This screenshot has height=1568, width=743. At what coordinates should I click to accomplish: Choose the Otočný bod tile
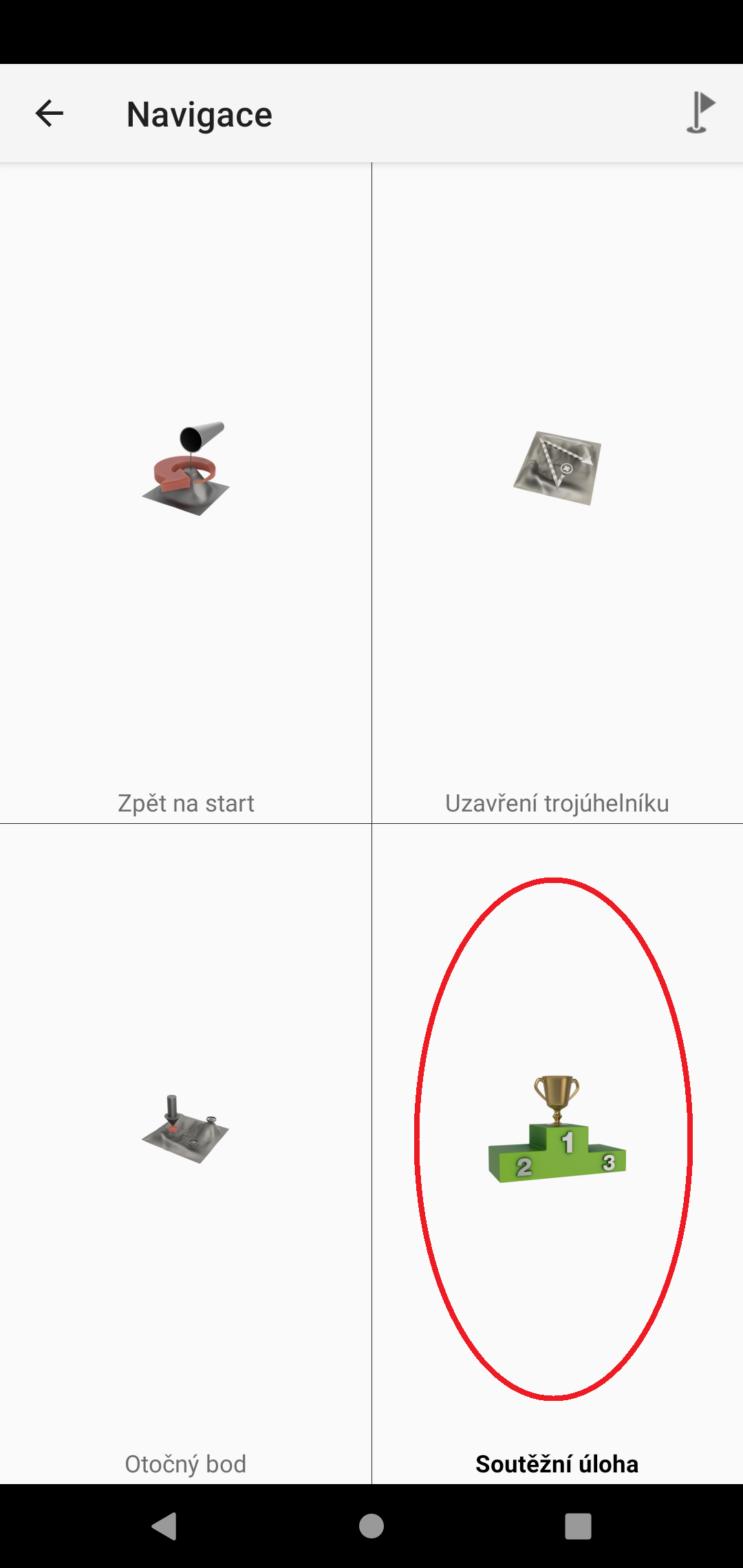coord(186,1153)
